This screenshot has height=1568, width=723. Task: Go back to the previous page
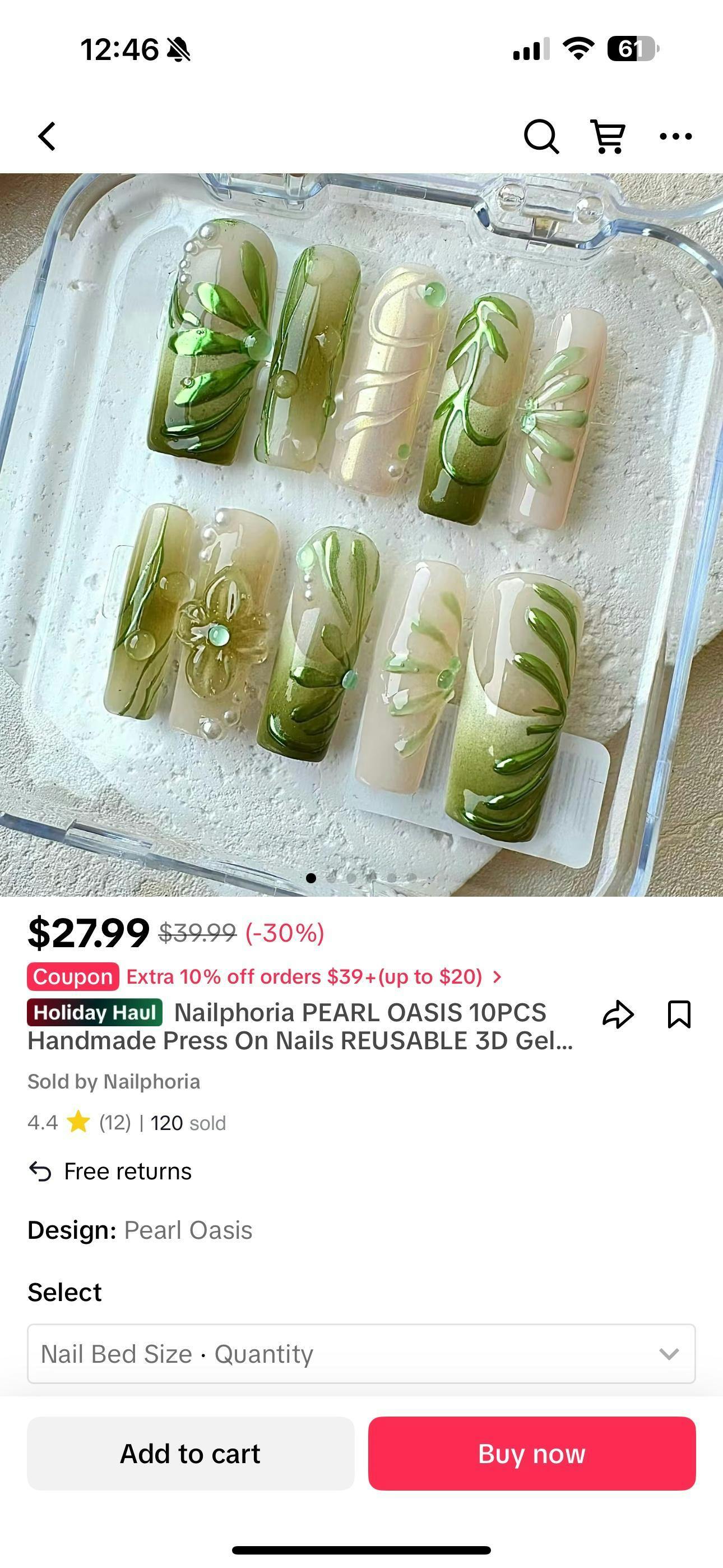point(48,136)
